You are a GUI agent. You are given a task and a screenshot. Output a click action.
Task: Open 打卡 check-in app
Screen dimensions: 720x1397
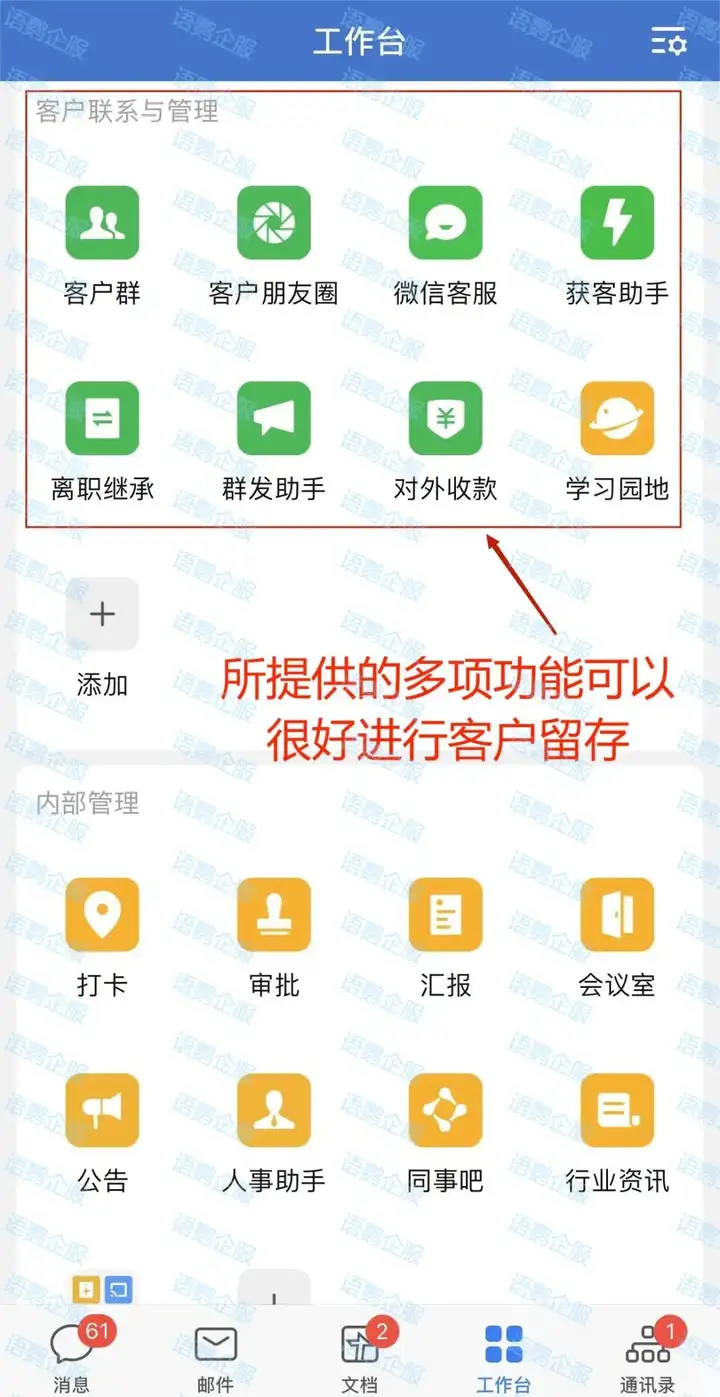tap(102, 915)
